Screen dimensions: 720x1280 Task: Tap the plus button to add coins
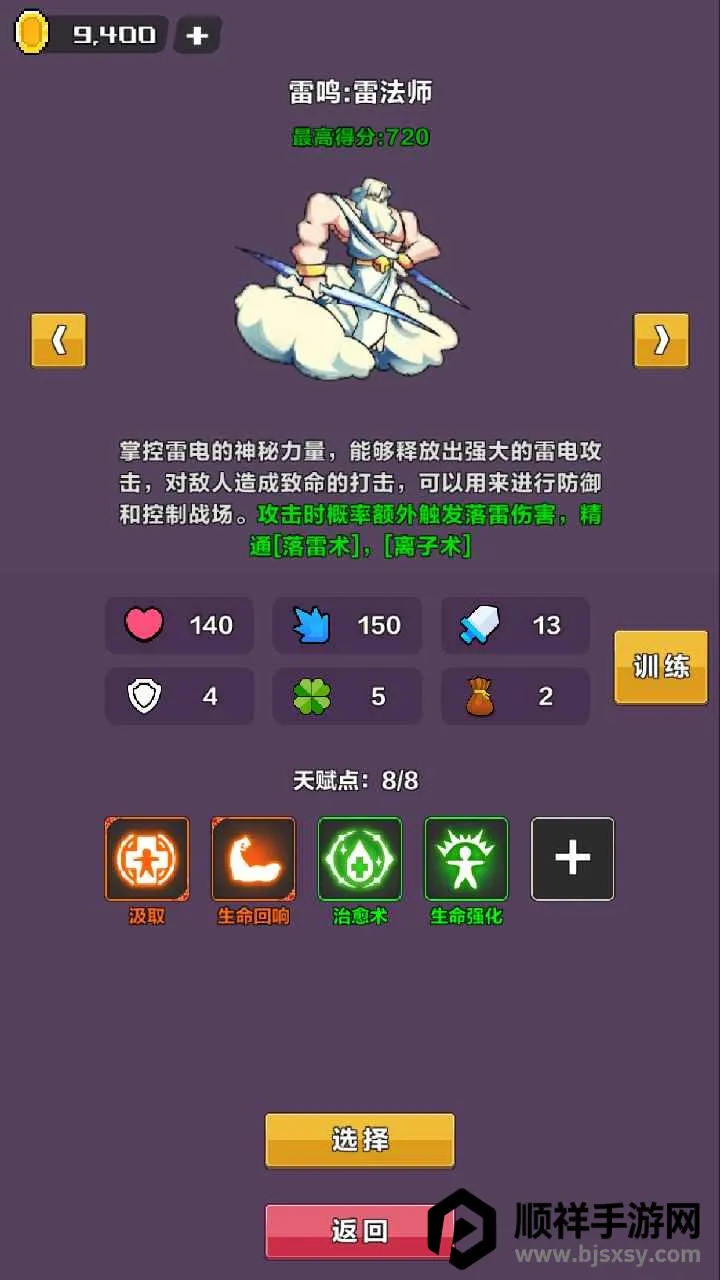click(197, 36)
